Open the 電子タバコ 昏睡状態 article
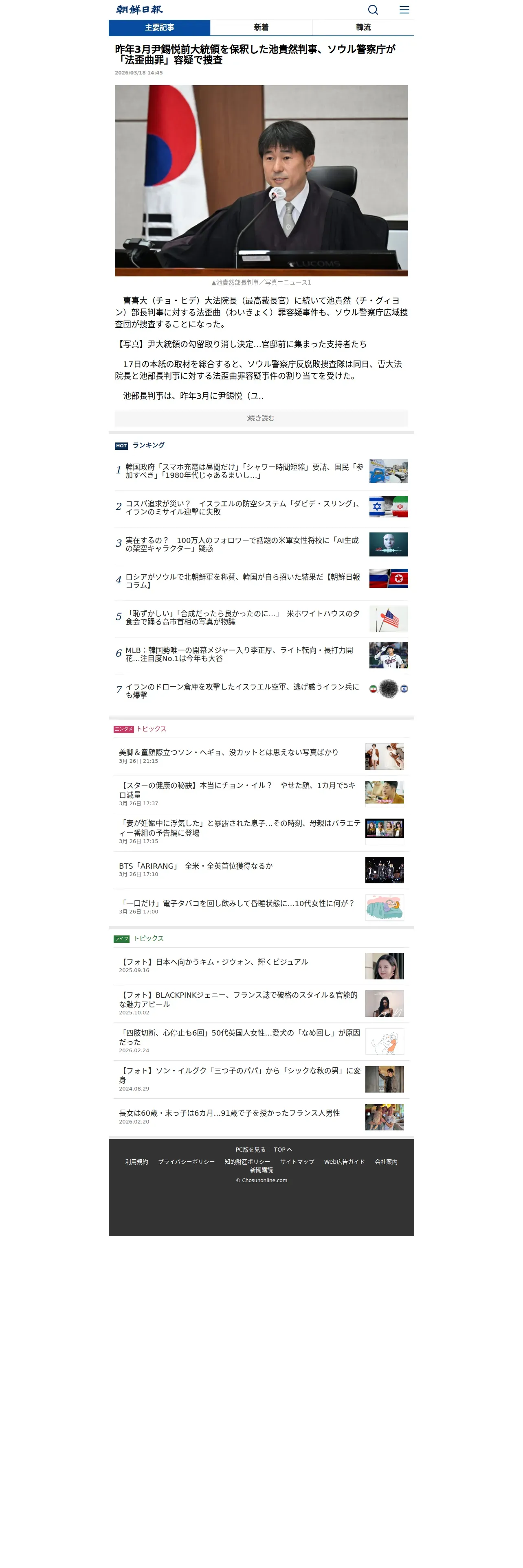This screenshot has width=523, height=1568. [261, 908]
